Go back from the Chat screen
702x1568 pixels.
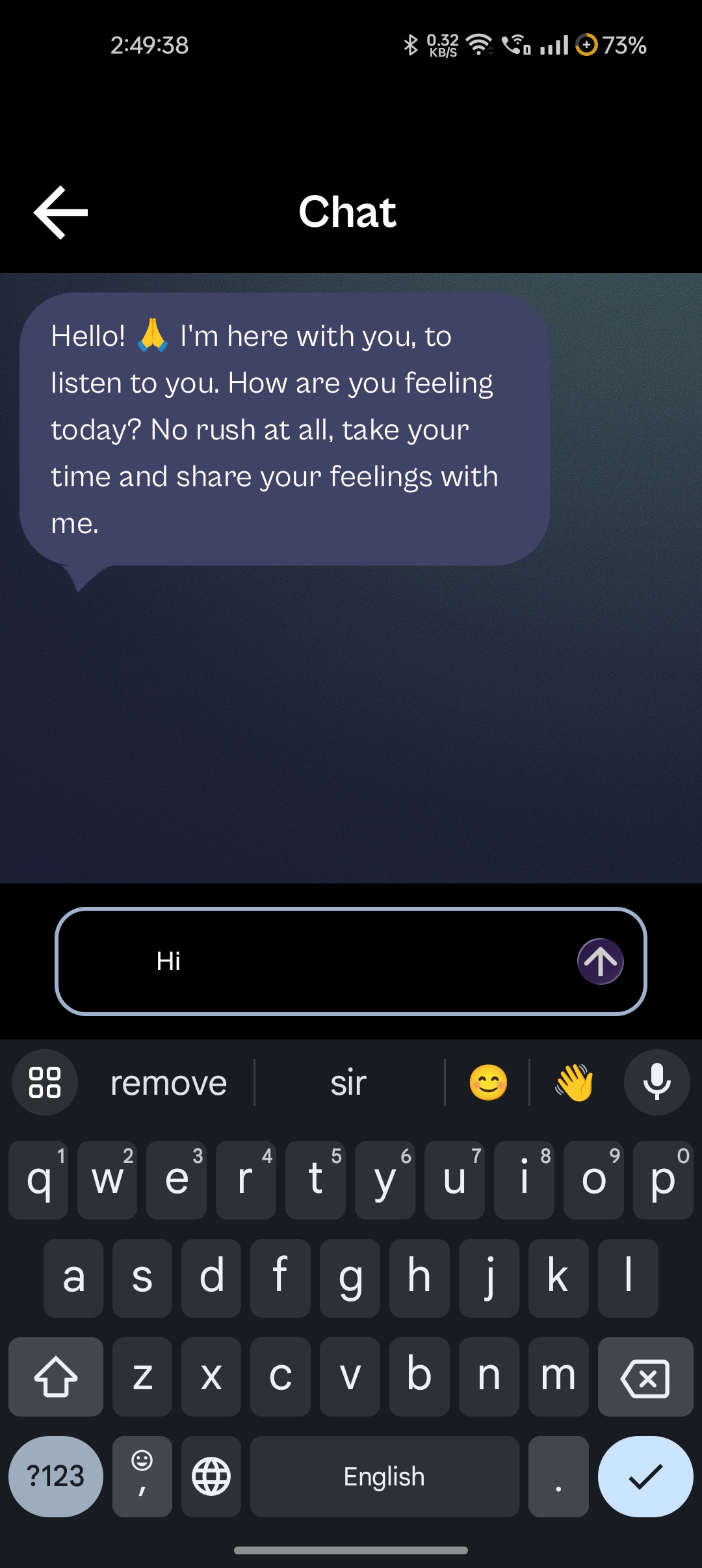point(60,212)
